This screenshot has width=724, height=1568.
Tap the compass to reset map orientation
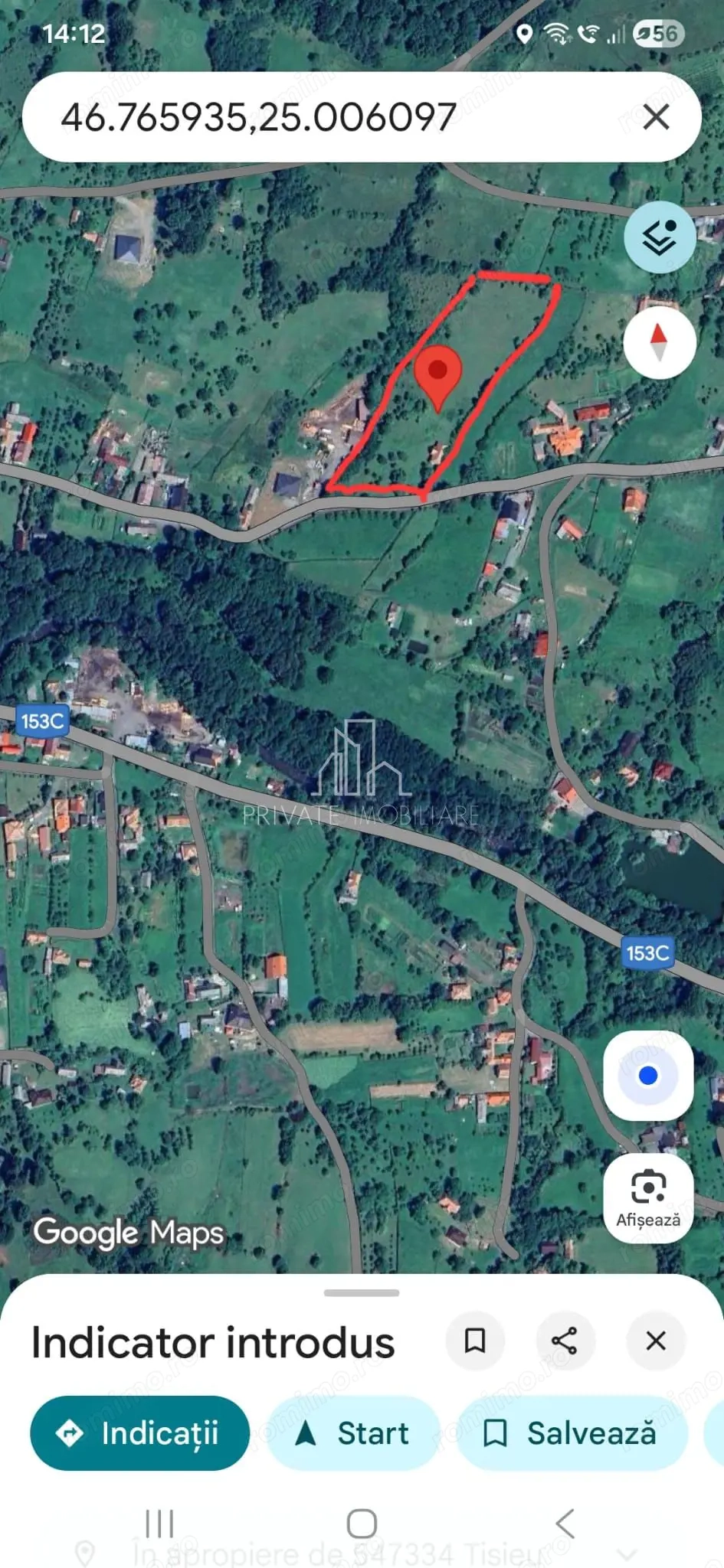[x=659, y=343]
